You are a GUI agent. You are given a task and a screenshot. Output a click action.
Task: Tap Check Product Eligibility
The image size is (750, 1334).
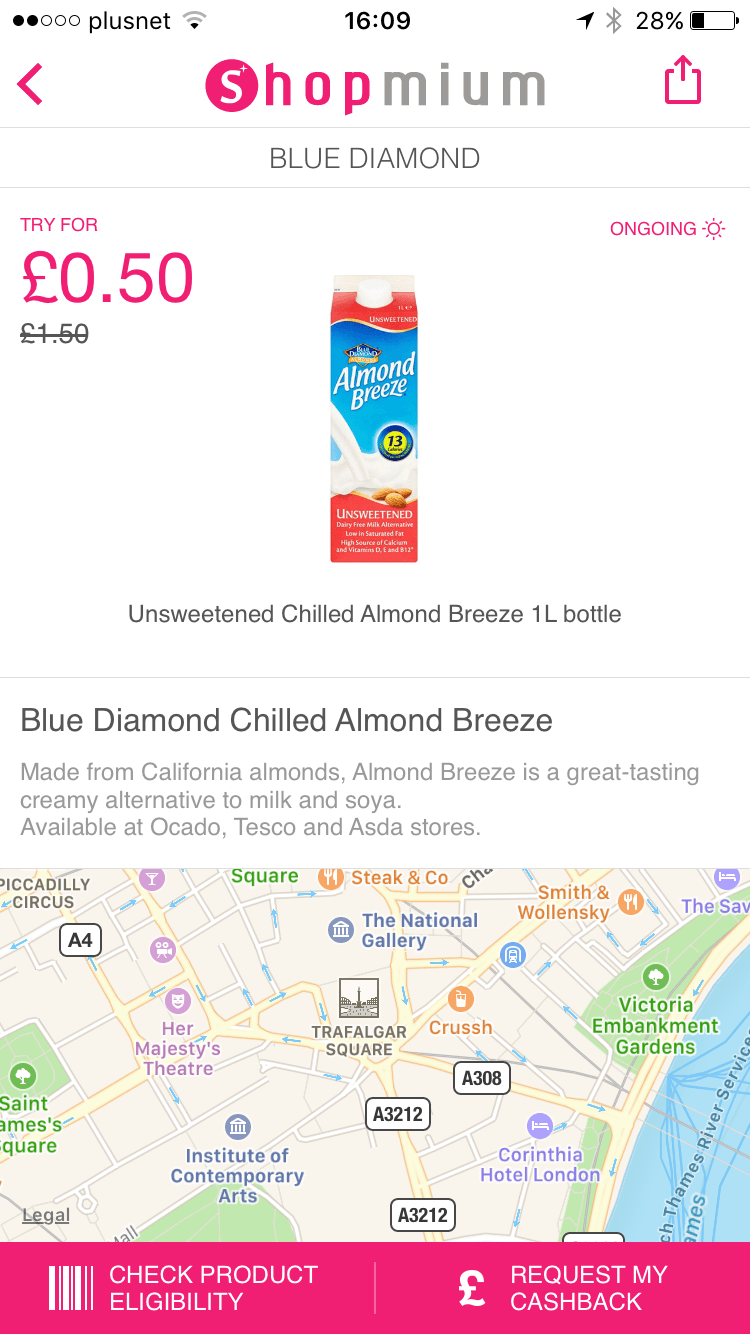tap(187, 1288)
